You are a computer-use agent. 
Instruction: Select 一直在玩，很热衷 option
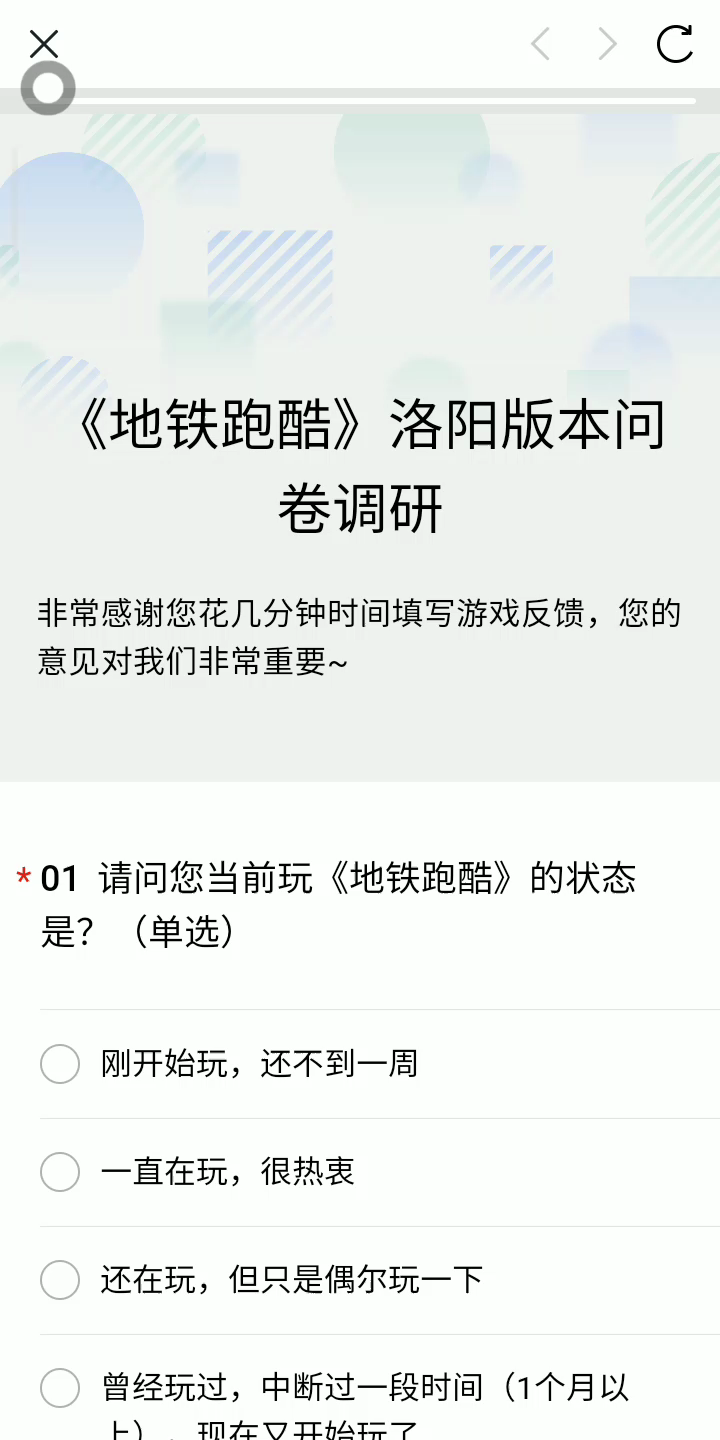click(x=60, y=1172)
